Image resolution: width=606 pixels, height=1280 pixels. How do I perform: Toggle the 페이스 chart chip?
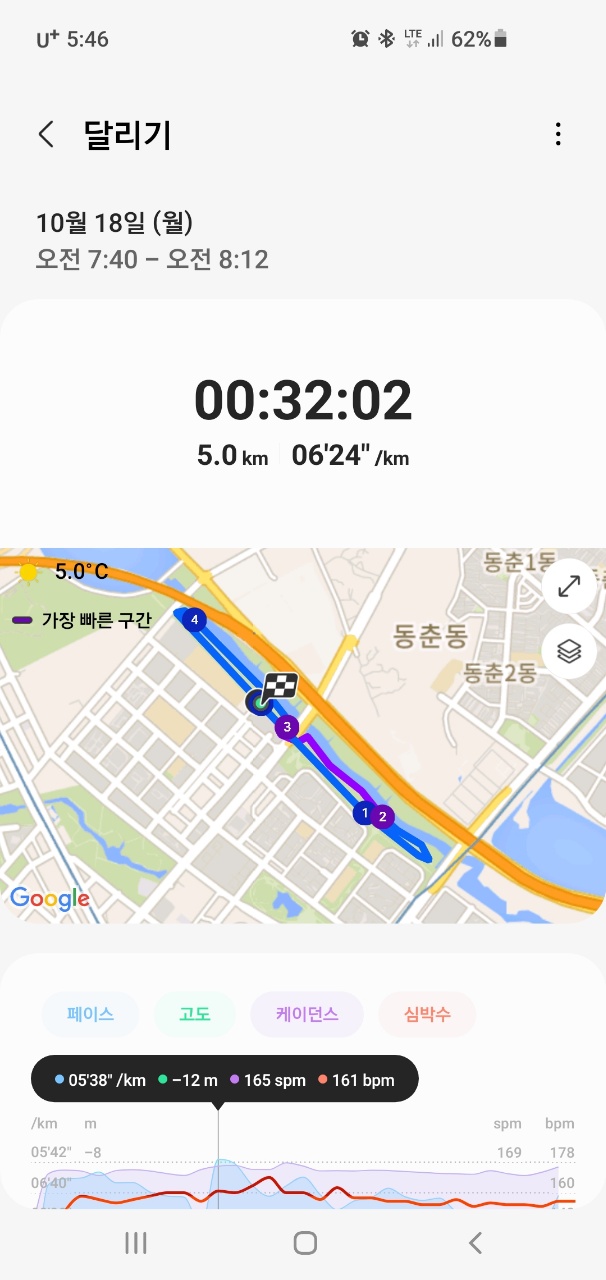click(x=90, y=1014)
